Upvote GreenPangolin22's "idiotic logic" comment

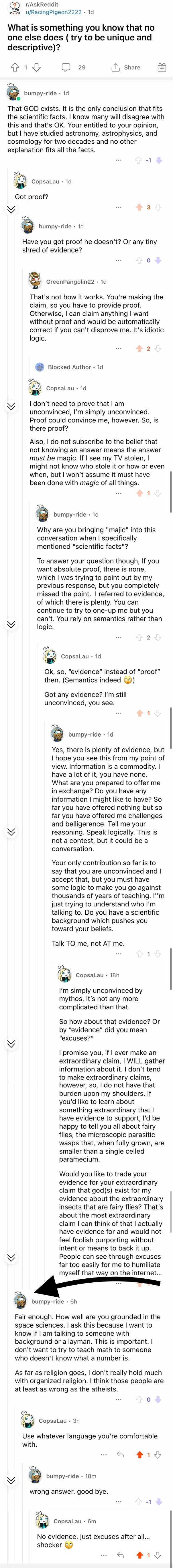(x=138, y=349)
